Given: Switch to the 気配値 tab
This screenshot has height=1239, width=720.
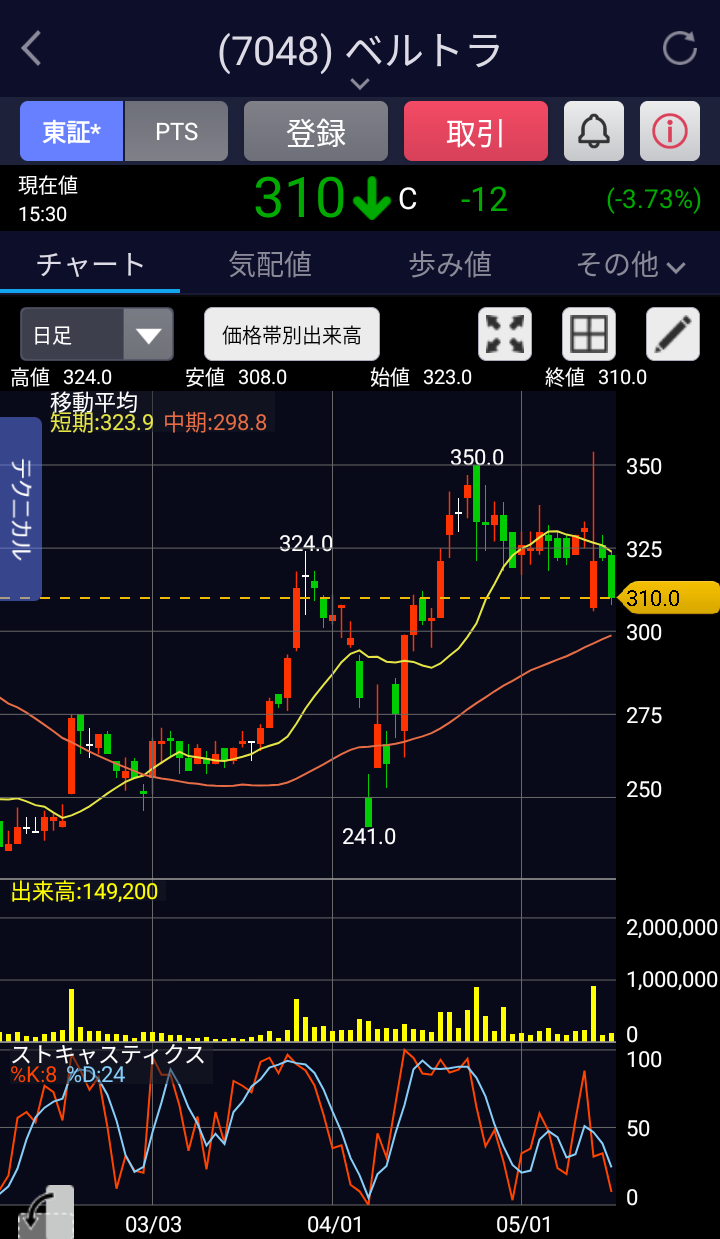Looking at the screenshot, I should point(270,264).
